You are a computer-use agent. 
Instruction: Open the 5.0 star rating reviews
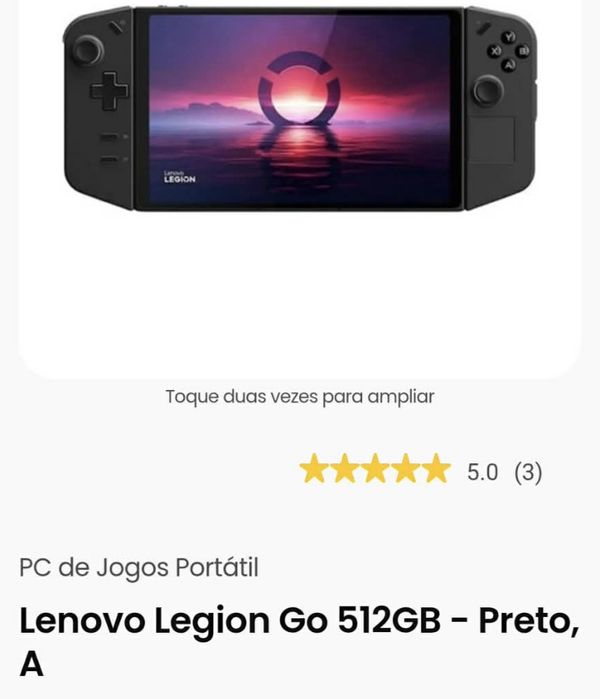coord(420,471)
